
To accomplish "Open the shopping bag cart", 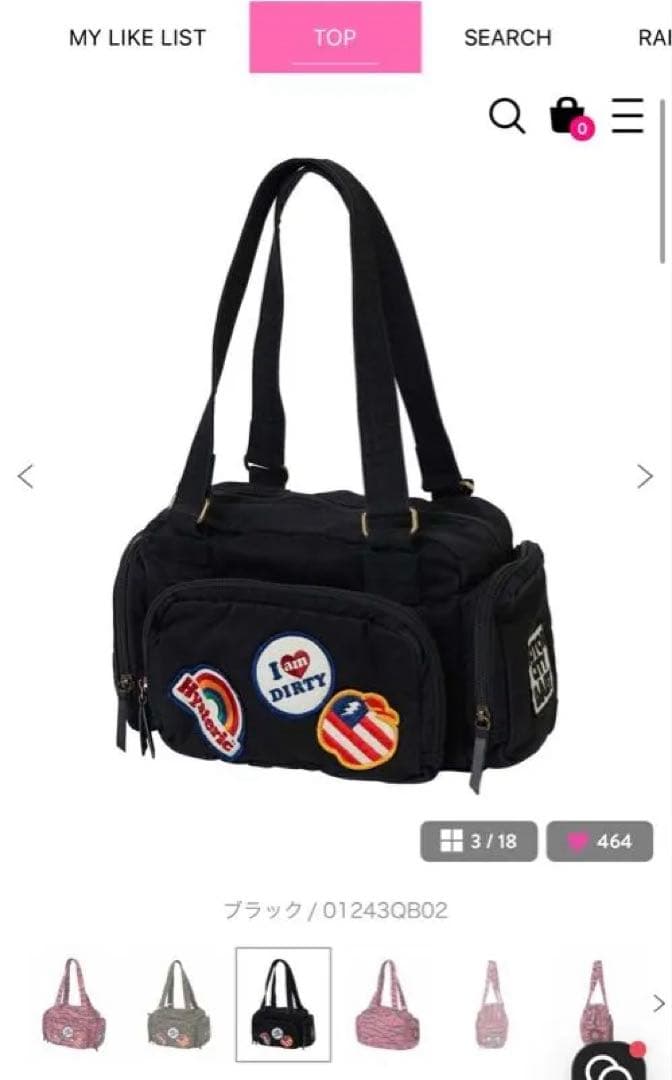I will click(568, 116).
